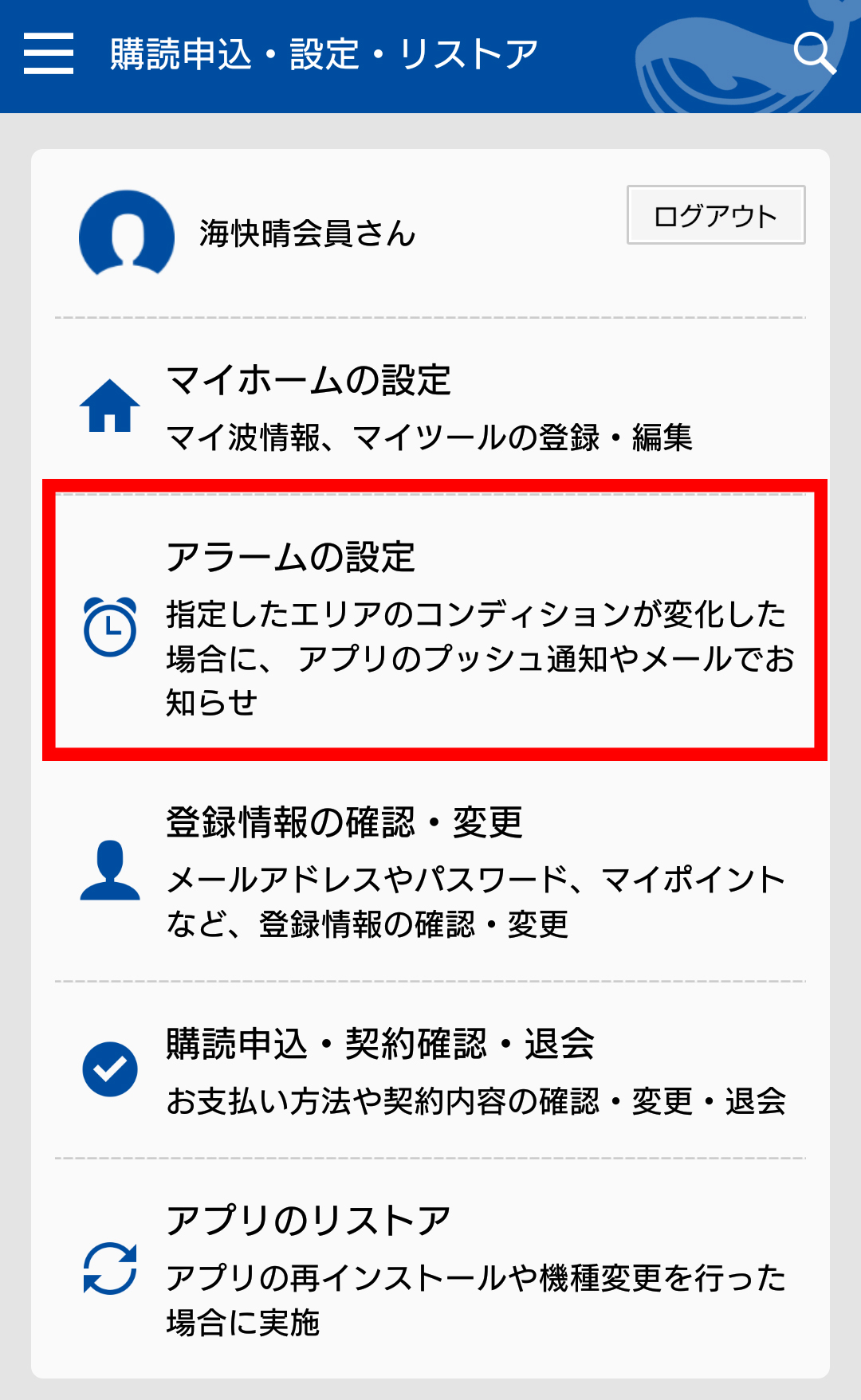The height and width of the screenshot is (1400, 861).
Task: Open the search magnifier icon
Action: pyautogui.click(x=815, y=53)
